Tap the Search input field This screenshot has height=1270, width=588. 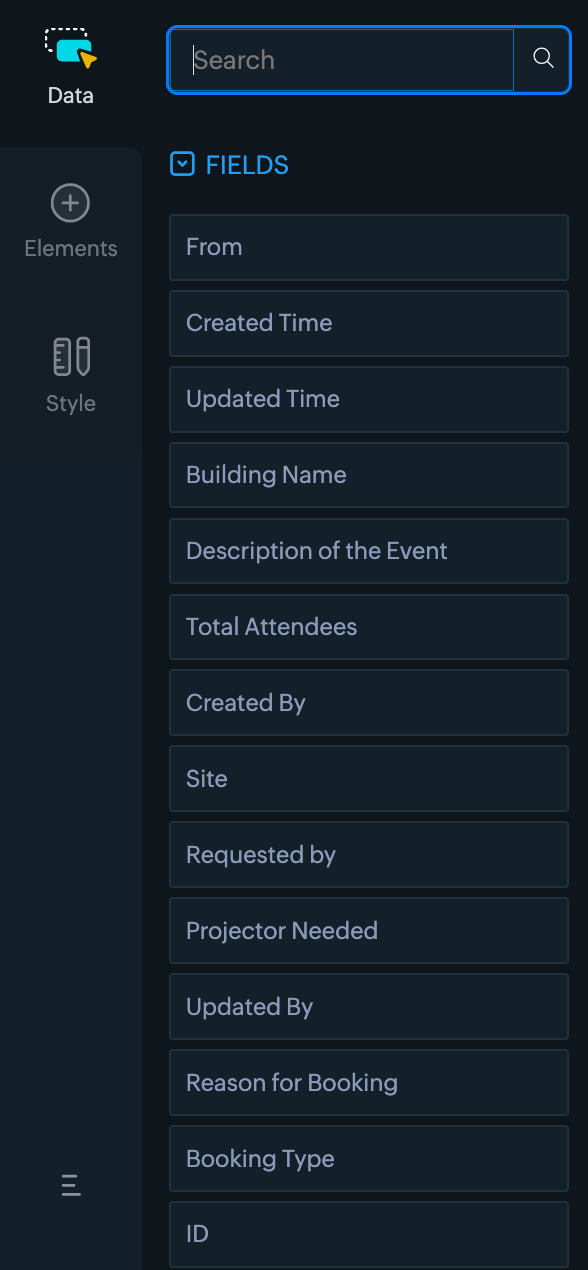tap(342, 60)
